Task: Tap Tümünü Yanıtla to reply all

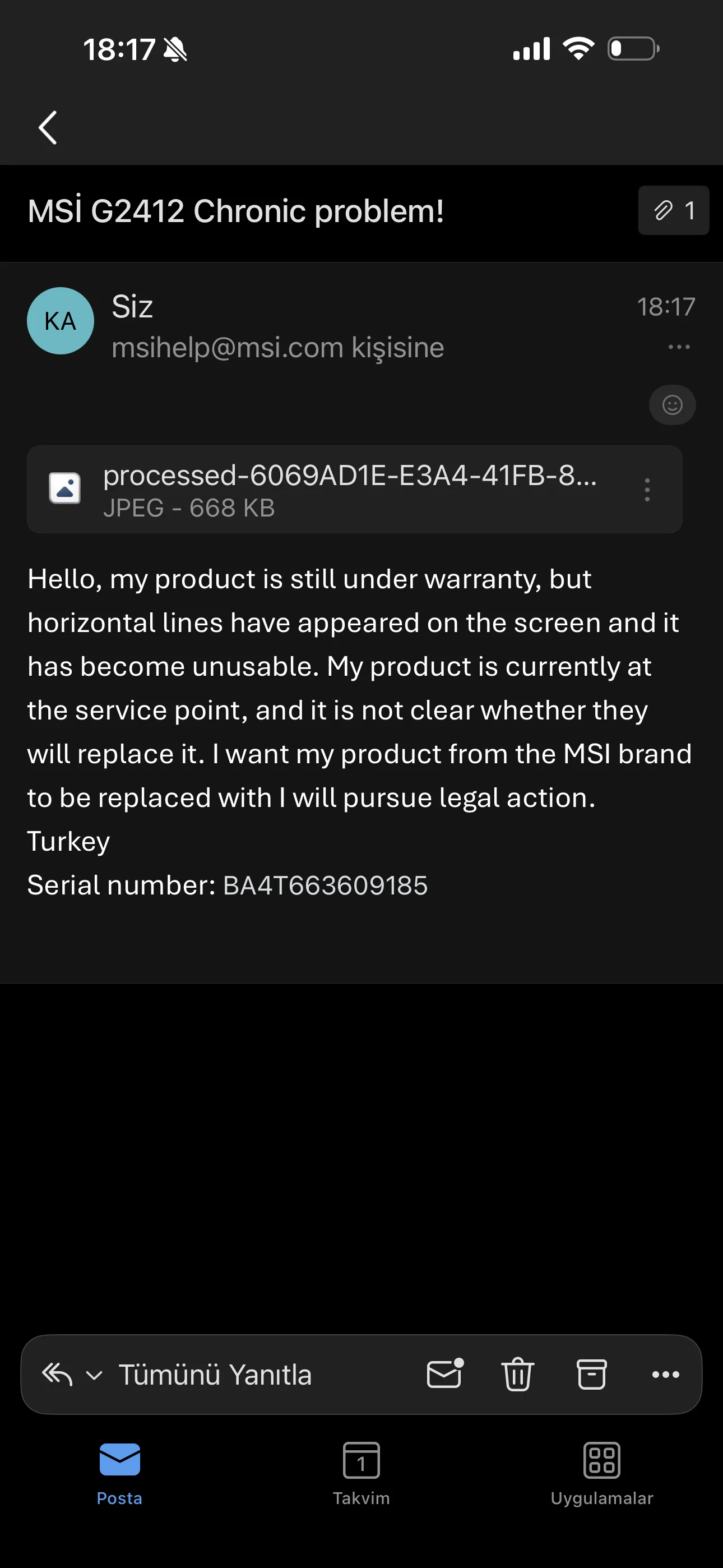Action: pyautogui.click(x=215, y=1375)
